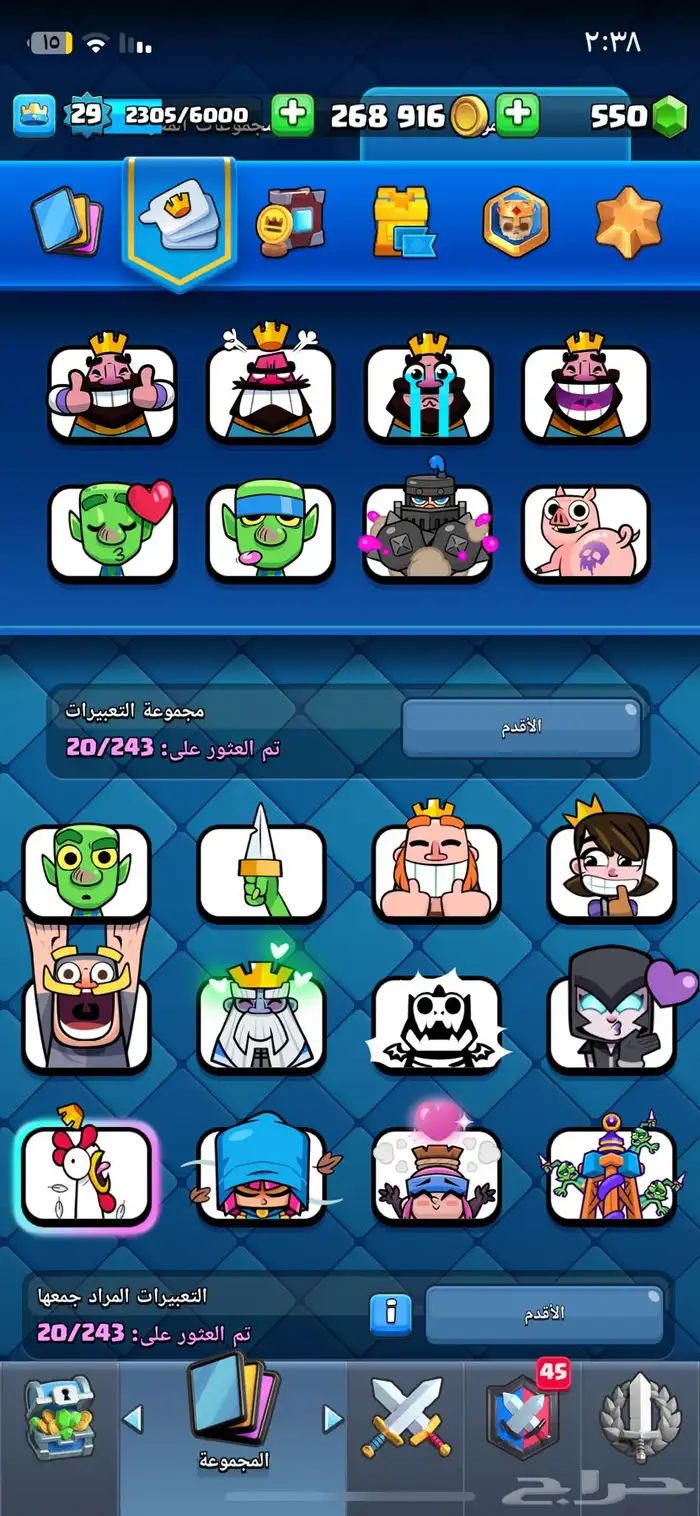
Task: Open the banners tab with skull badge
Action: (x=516, y=222)
